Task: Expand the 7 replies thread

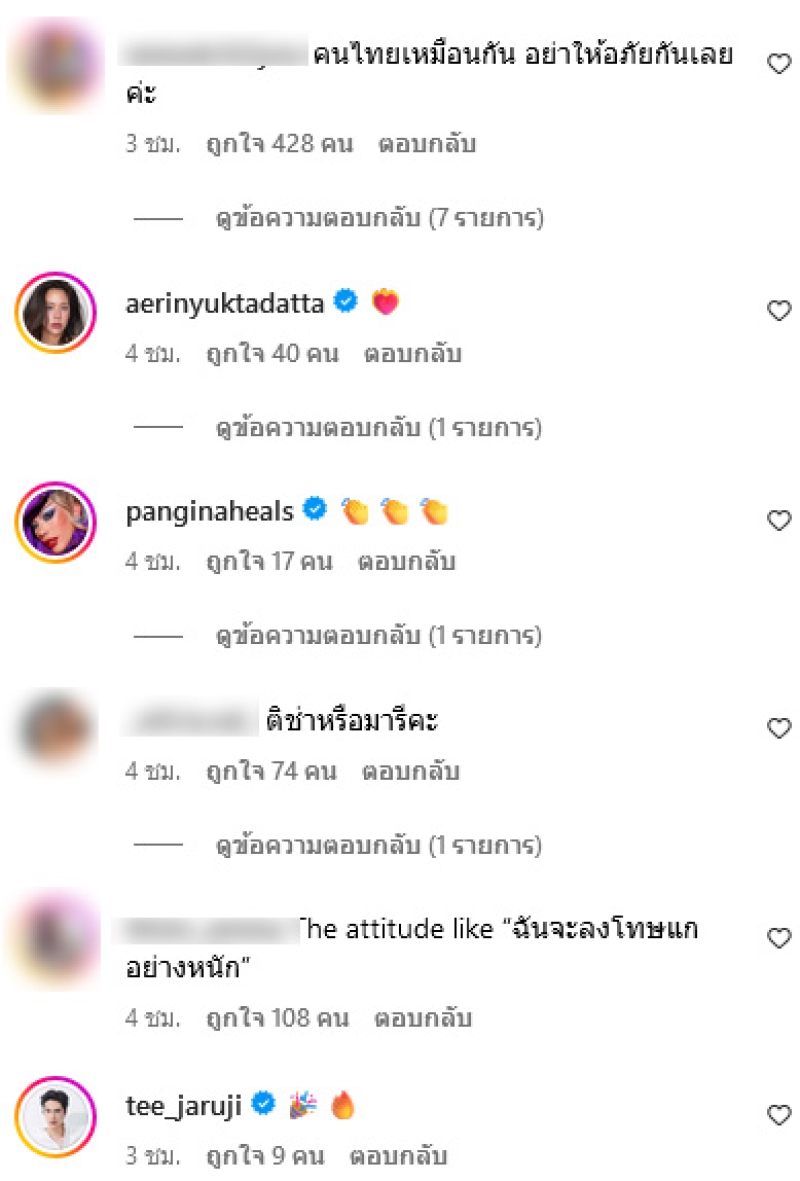Action: (380, 218)
